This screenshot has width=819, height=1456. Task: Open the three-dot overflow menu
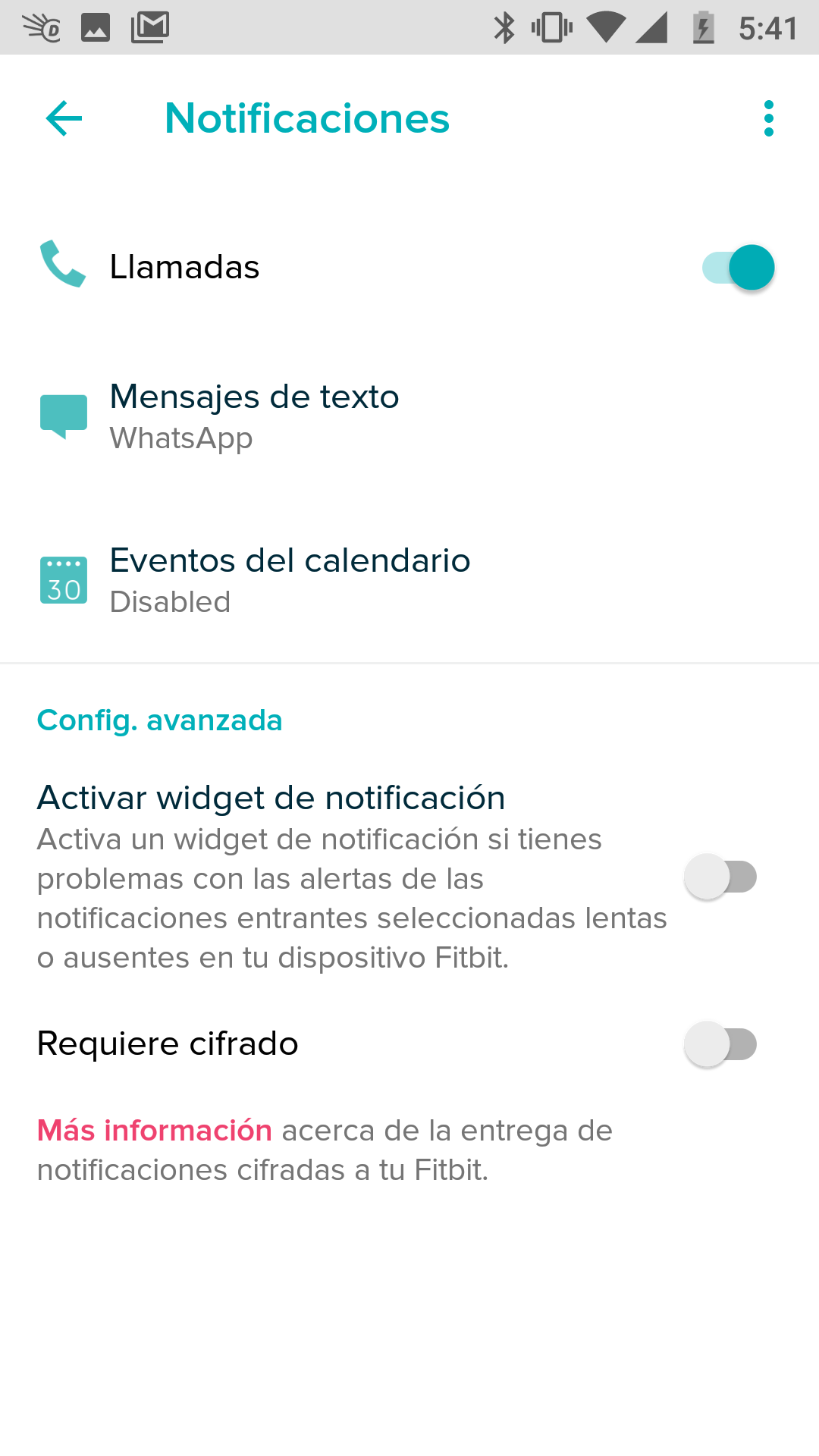769,118
